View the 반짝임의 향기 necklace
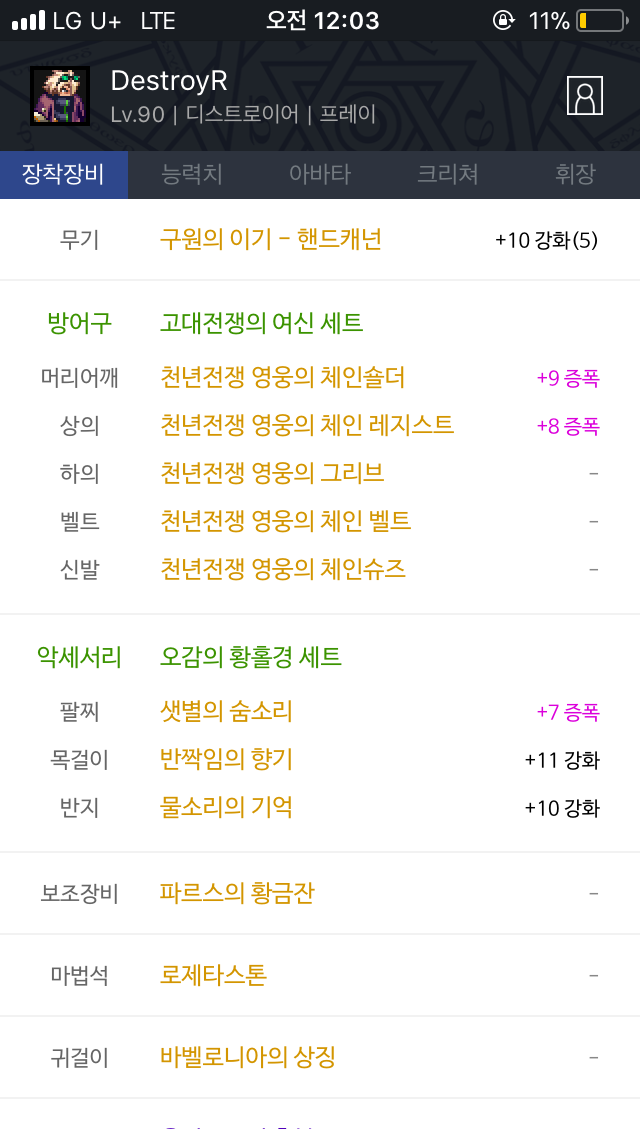640x1136 pixels. [226, 759]
